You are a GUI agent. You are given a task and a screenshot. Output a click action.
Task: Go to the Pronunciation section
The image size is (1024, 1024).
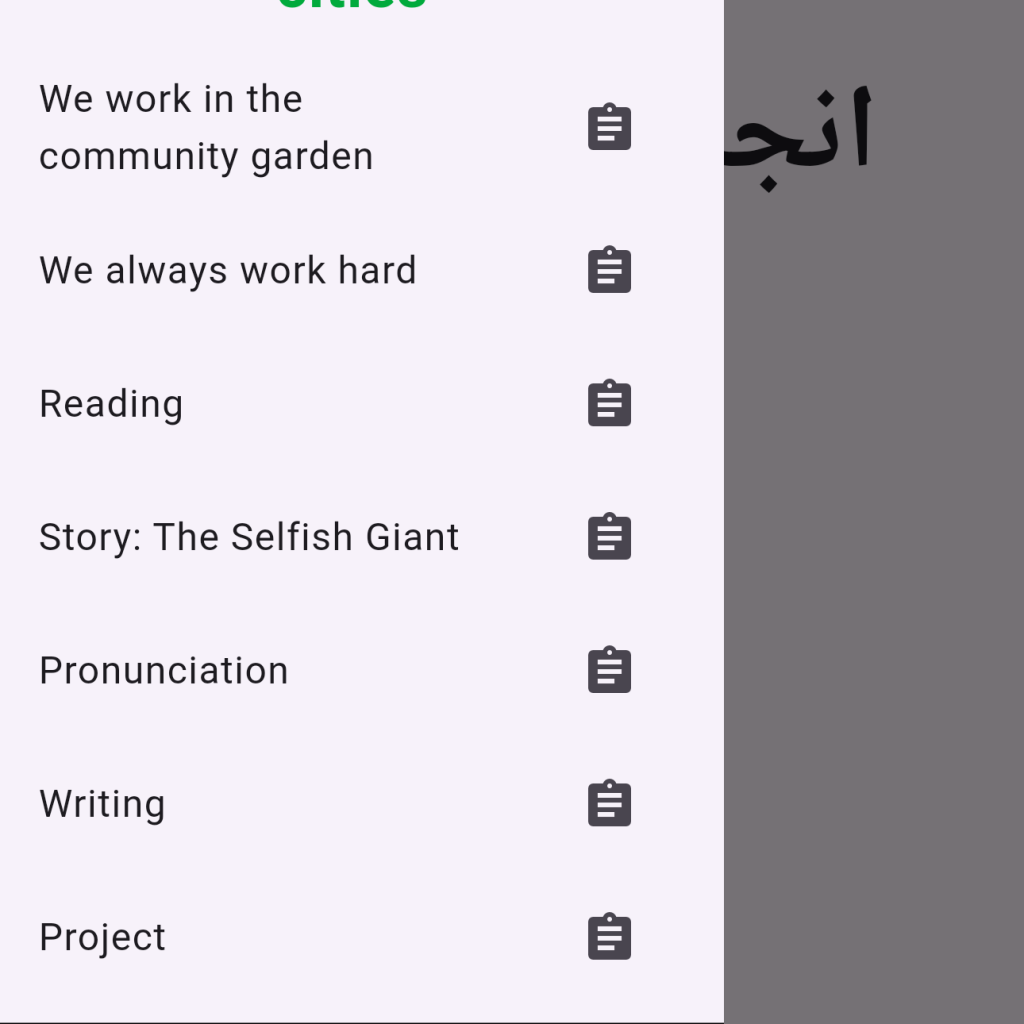tap(164, 671)
